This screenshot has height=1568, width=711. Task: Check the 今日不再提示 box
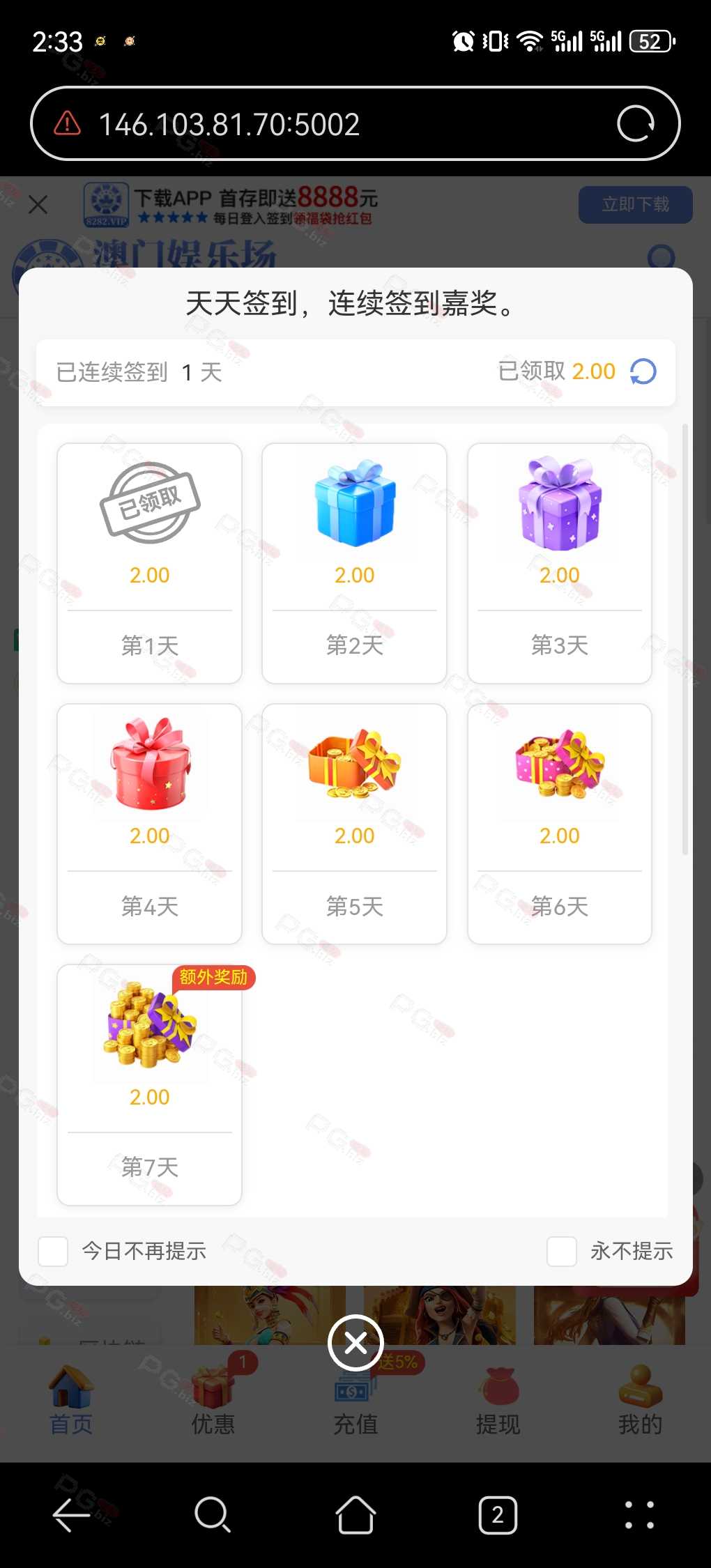tap(53, 1251)
